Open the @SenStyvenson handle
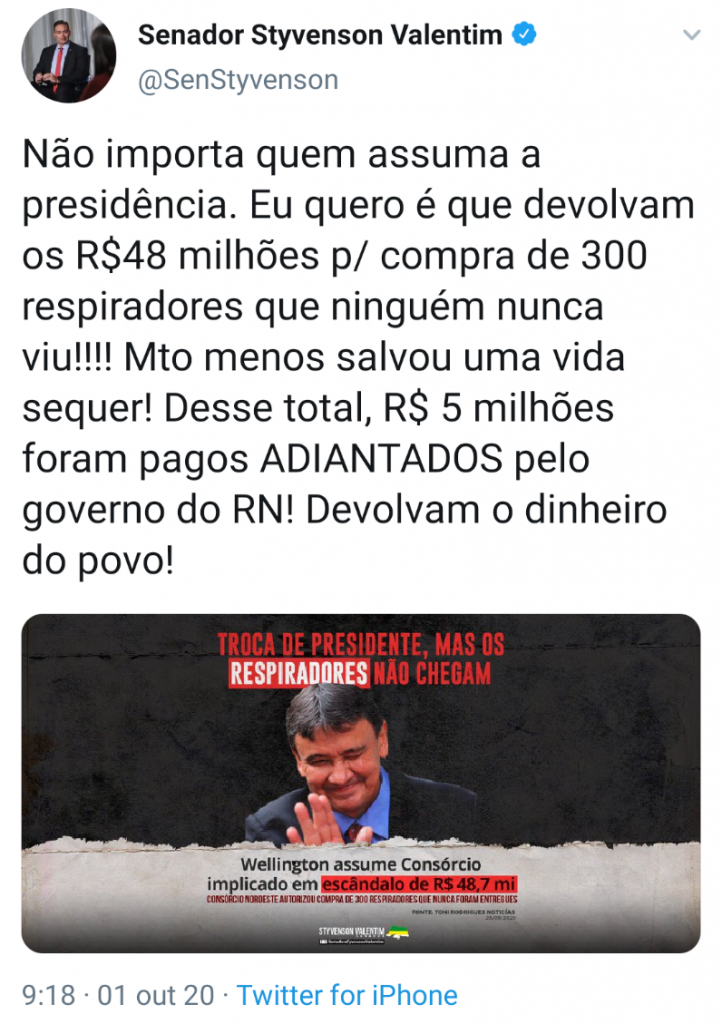The width and height of the screenshot is (722, 1024). tap(236, 79)
